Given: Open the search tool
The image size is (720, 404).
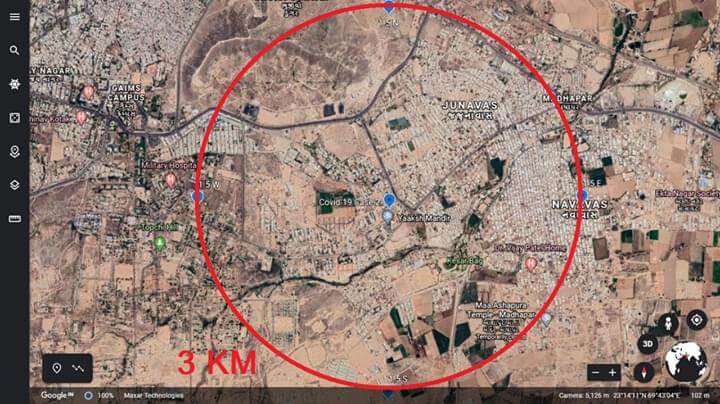Looking at the screenshot, I should coord(14,50).
